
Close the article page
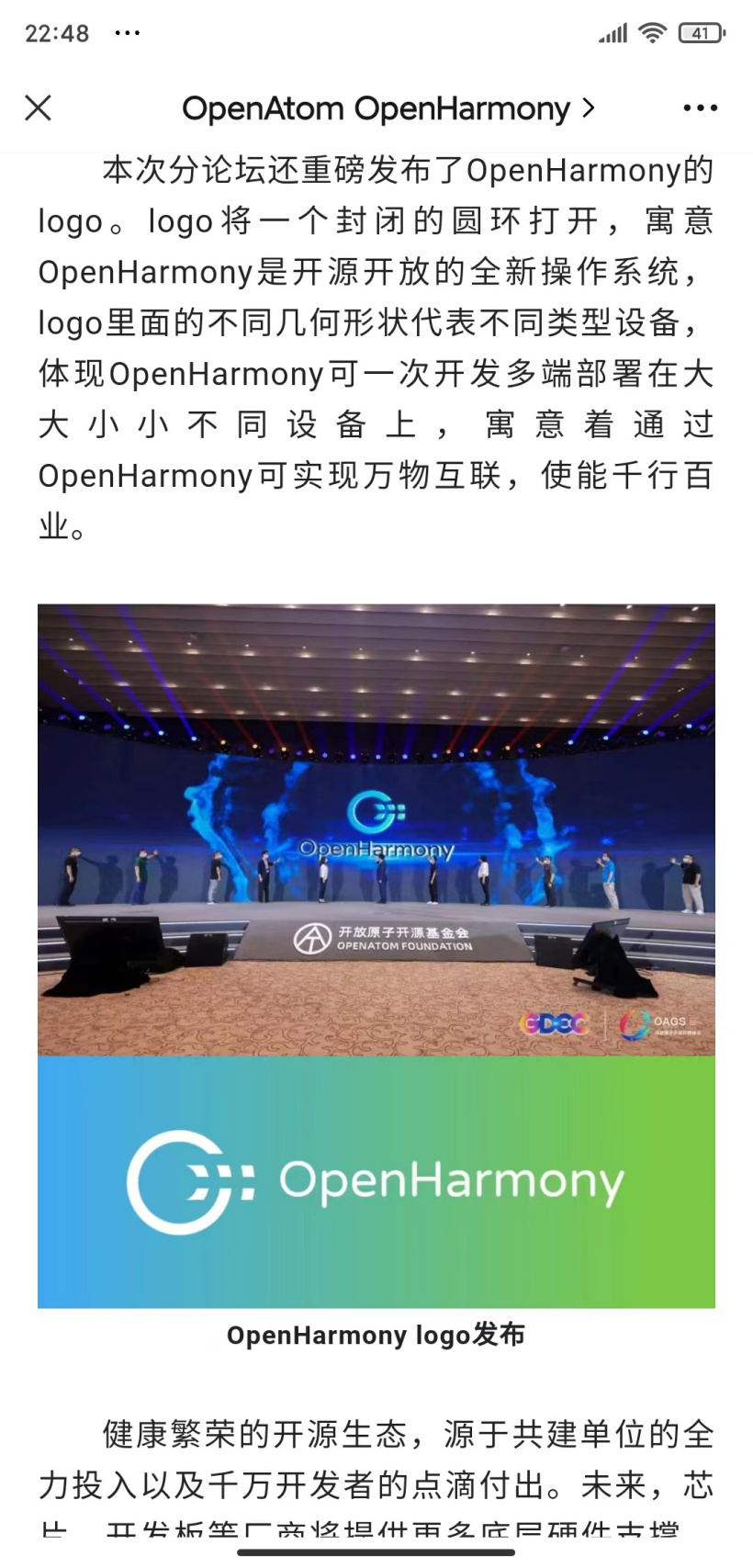coord(38,108)
